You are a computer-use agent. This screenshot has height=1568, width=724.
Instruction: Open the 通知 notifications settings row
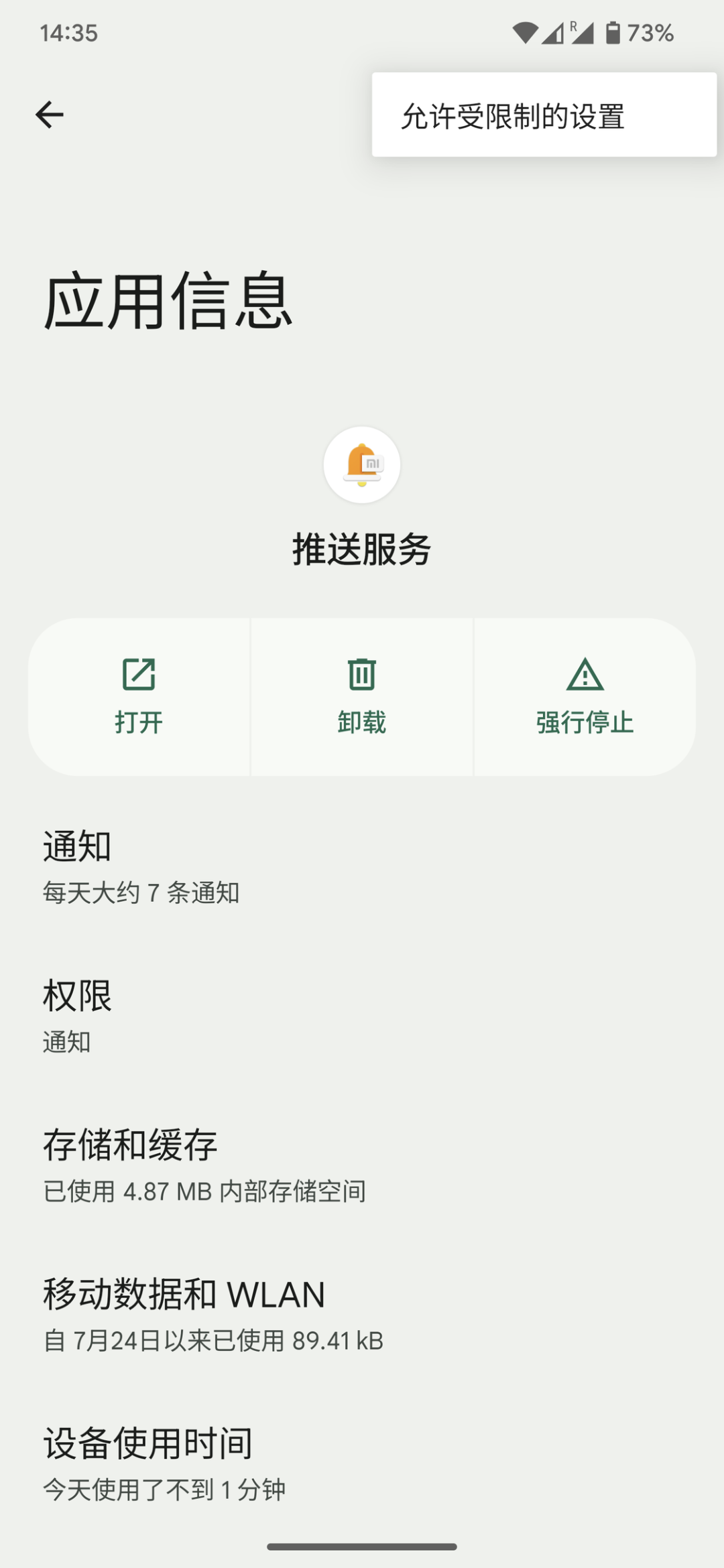point(362,866)
